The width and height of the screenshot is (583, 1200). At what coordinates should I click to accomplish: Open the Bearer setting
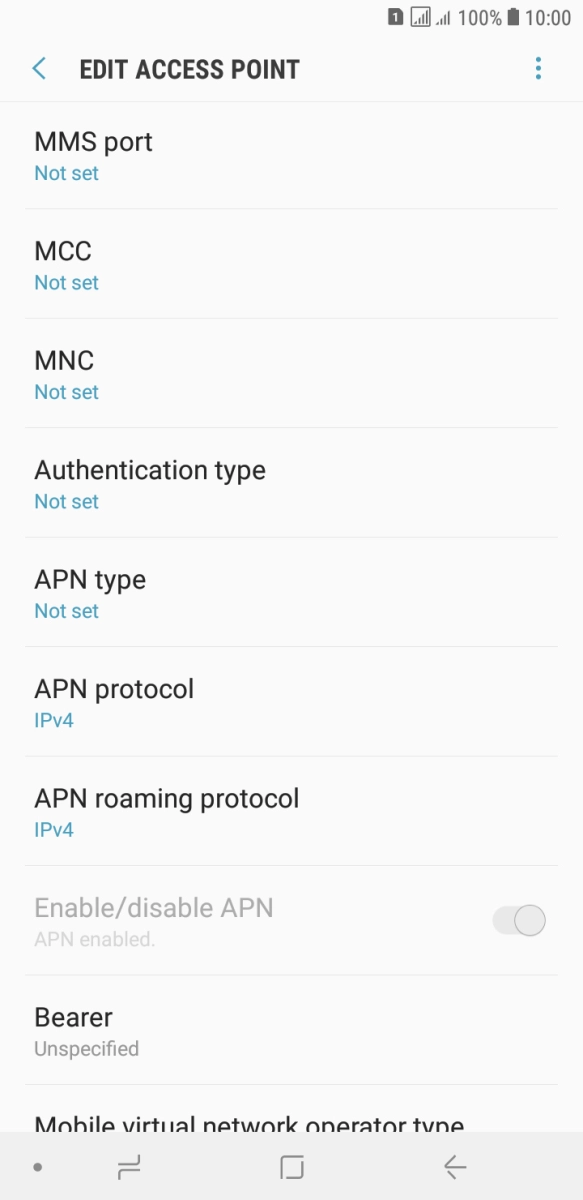coord(291,1030)
